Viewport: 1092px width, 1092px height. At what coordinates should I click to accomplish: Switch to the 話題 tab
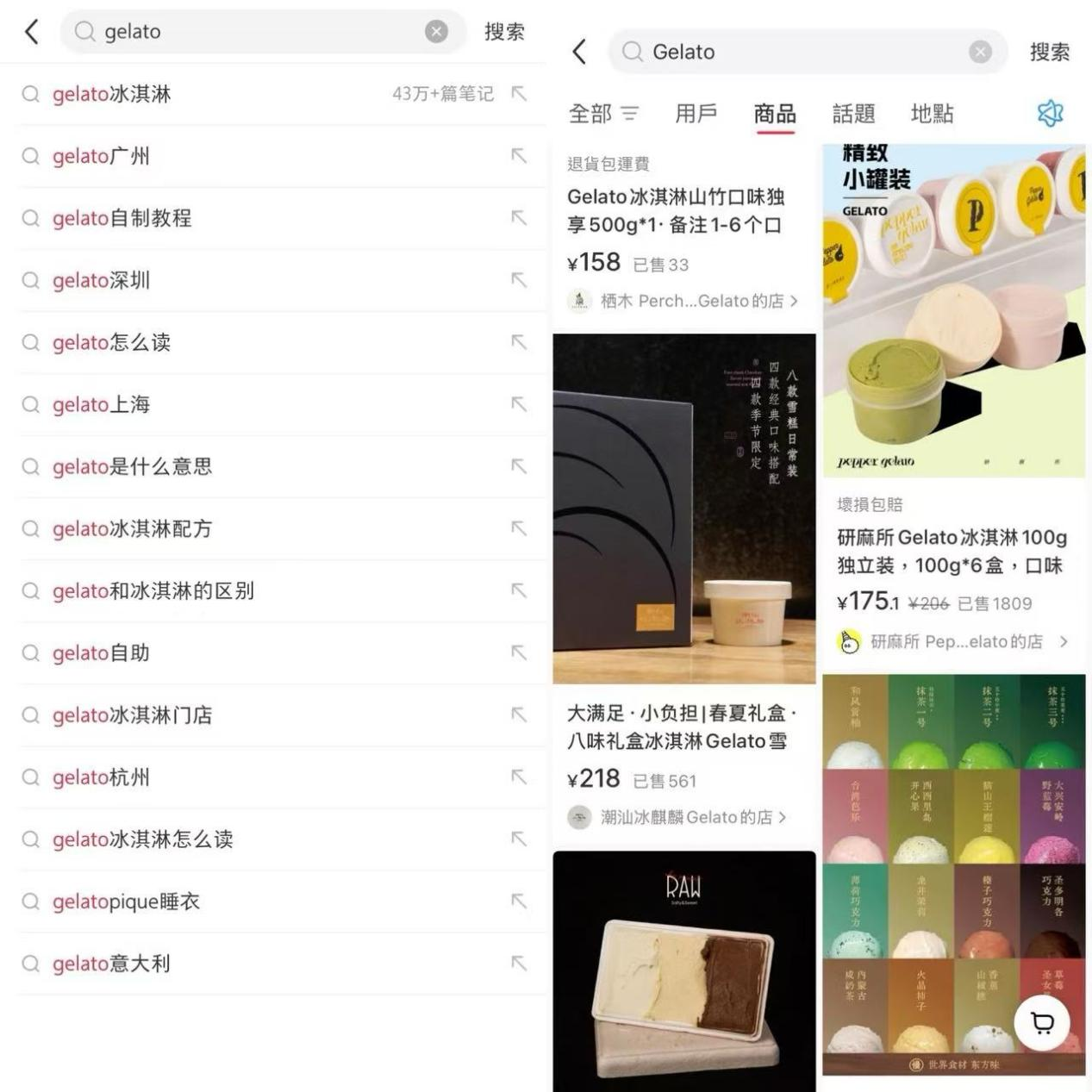tap(853, 114)
